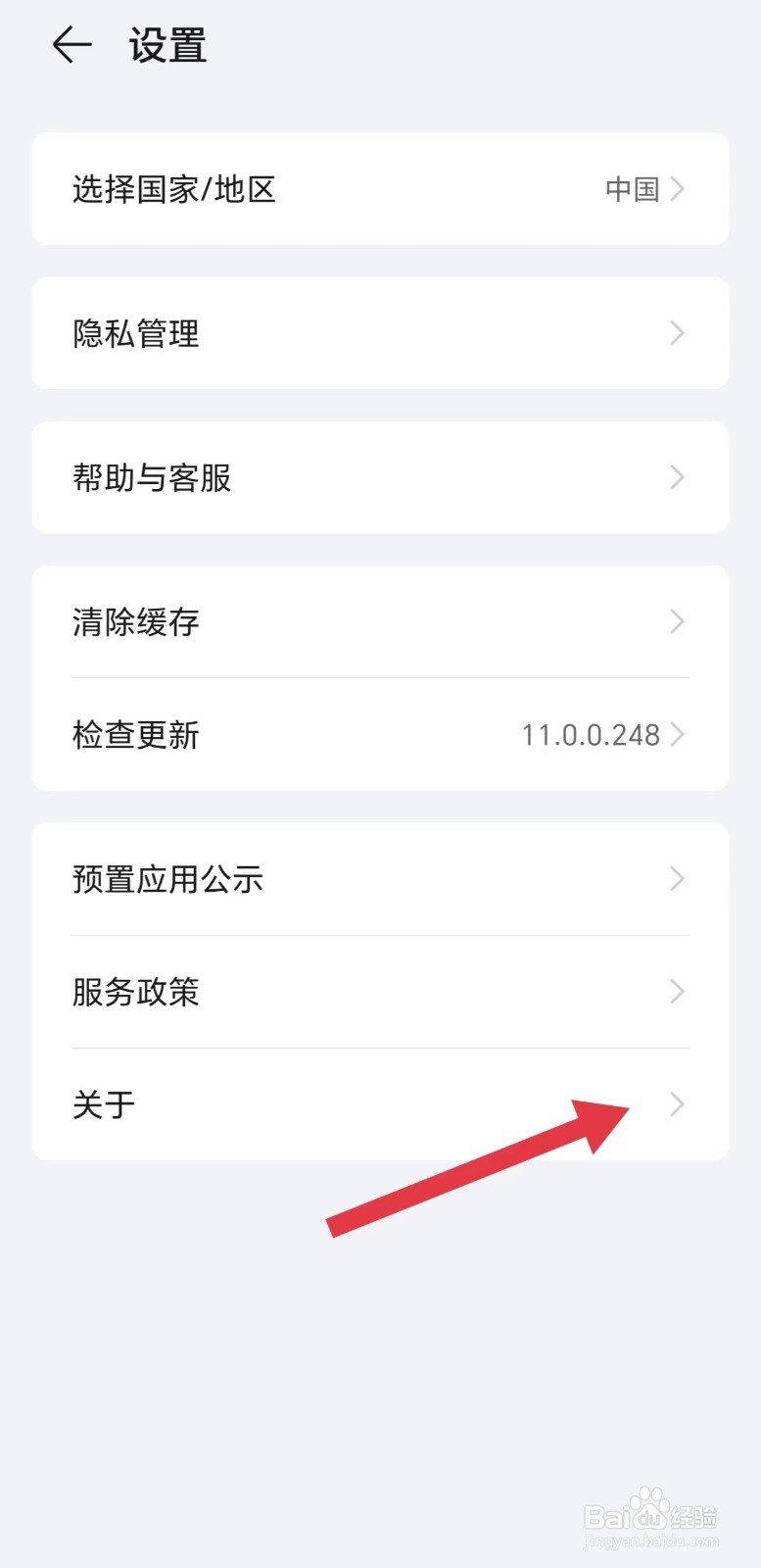The image size is (761, 1568).
Task: Tap version number 11.0.0.248
Action: pos(592,735)
